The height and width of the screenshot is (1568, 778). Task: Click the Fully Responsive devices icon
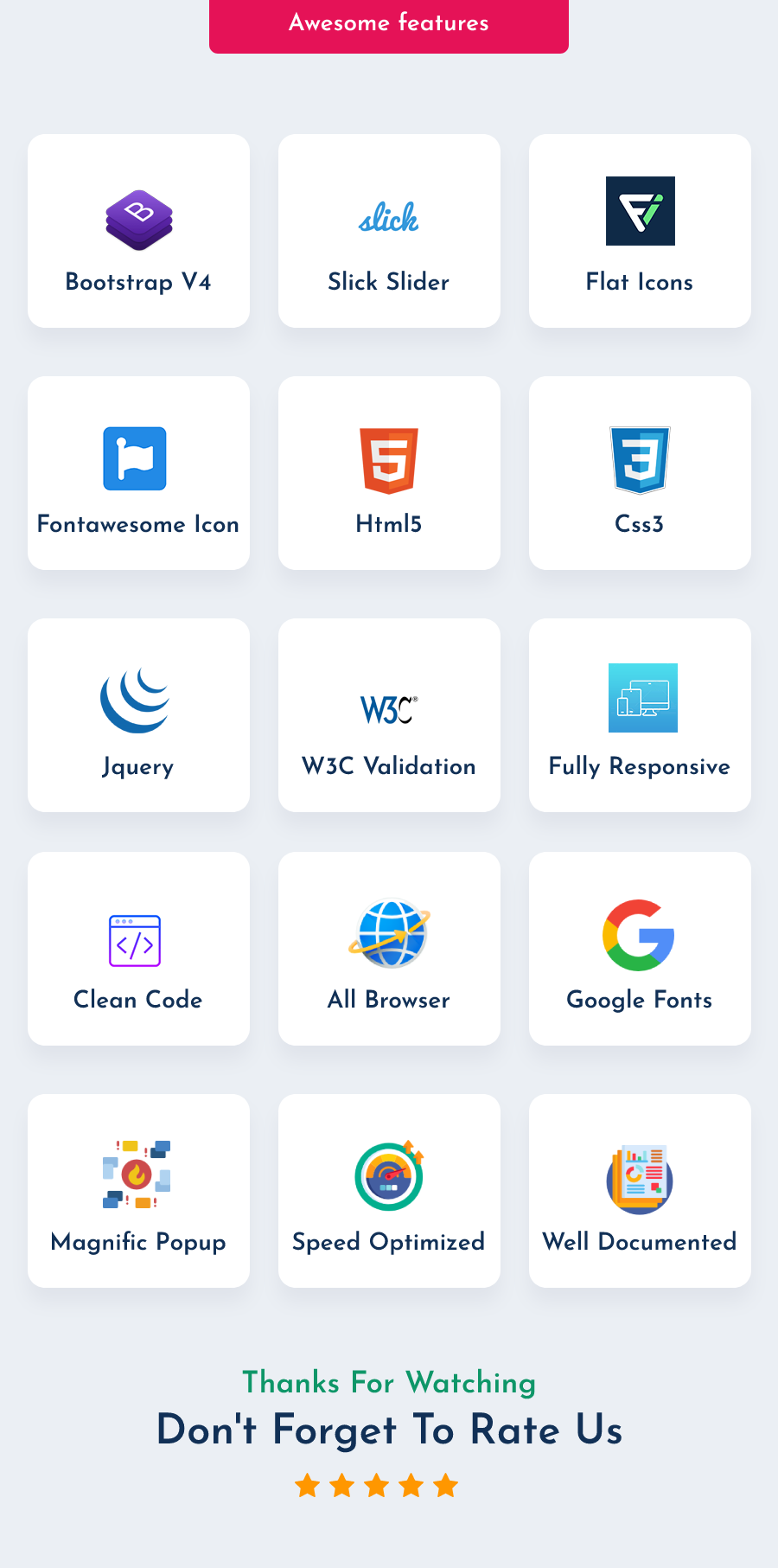click(x=642, y=698)
